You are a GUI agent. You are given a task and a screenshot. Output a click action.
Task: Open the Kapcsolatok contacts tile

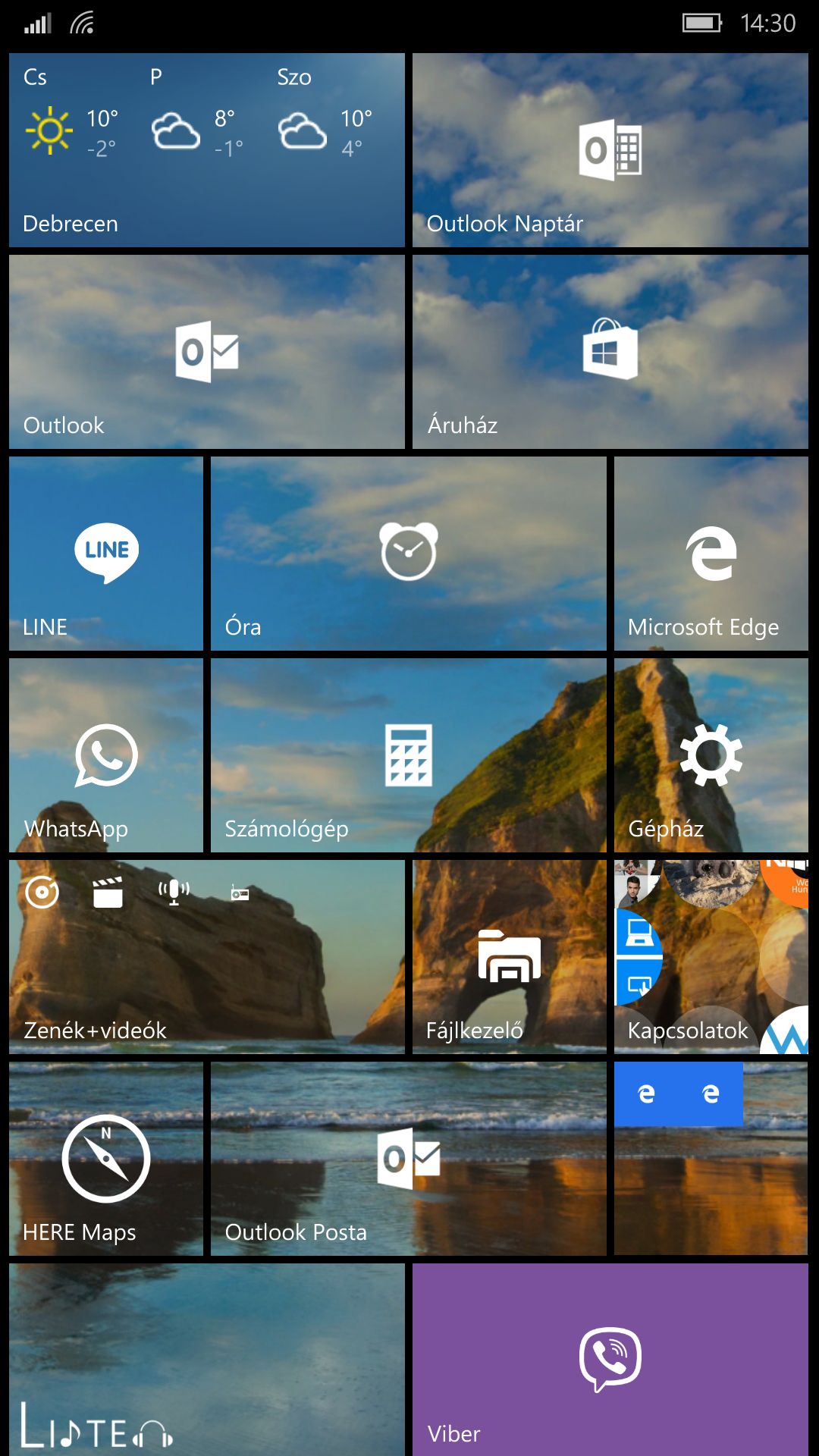[711, 957]
